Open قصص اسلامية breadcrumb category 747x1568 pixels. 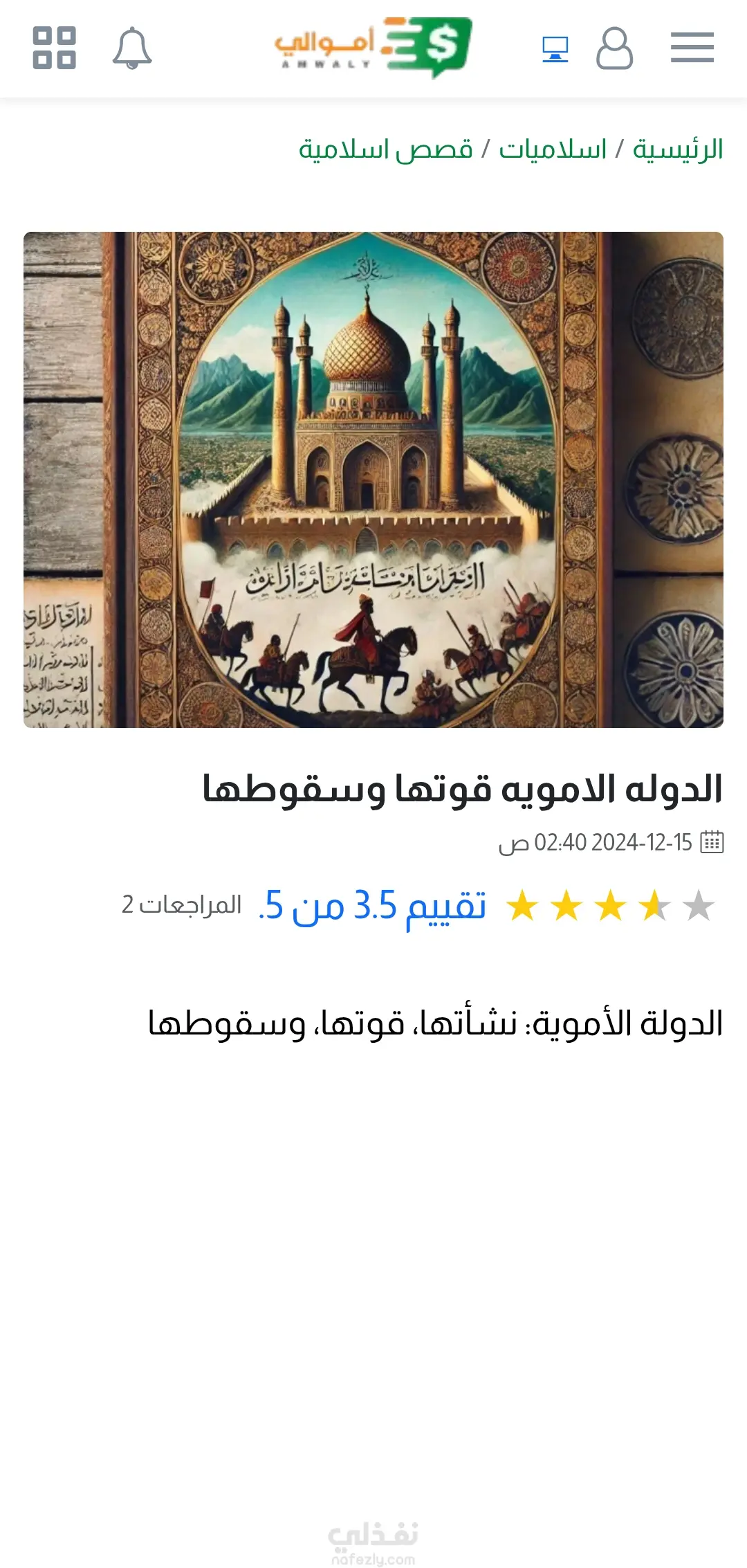coord(385,149)
